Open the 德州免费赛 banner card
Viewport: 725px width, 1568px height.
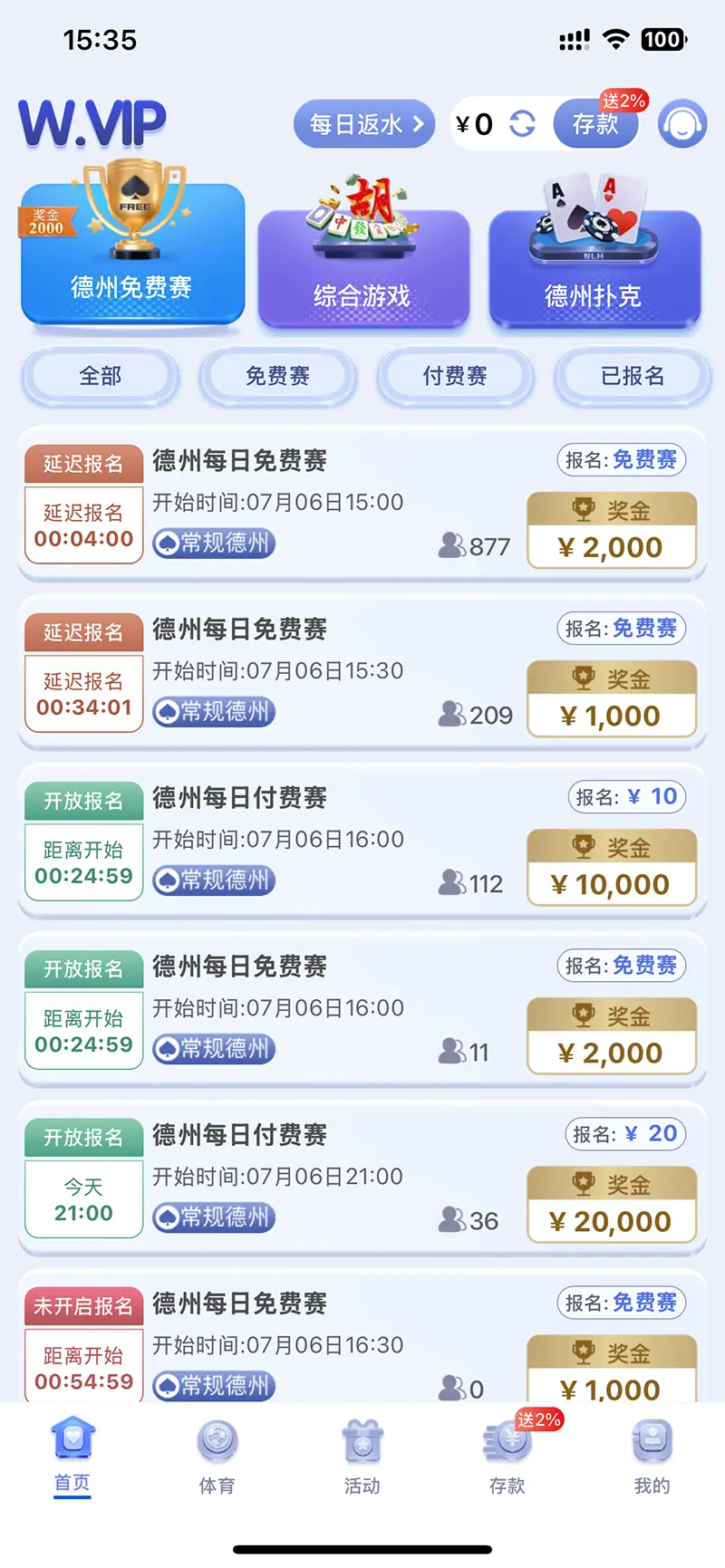(x=132, y=245)
